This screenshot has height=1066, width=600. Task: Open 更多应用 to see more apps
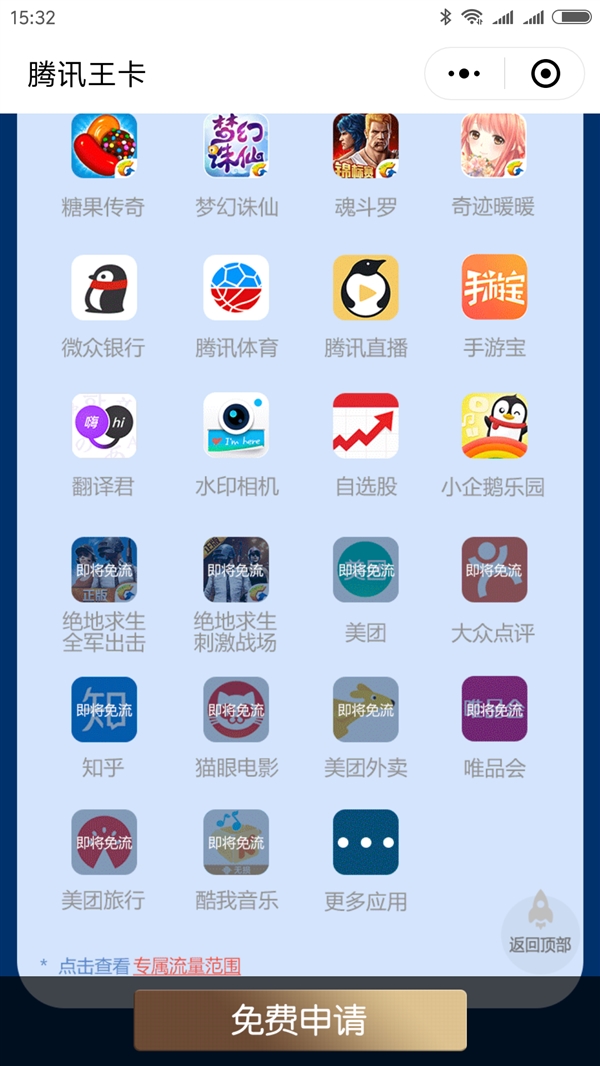pos(365,843)
